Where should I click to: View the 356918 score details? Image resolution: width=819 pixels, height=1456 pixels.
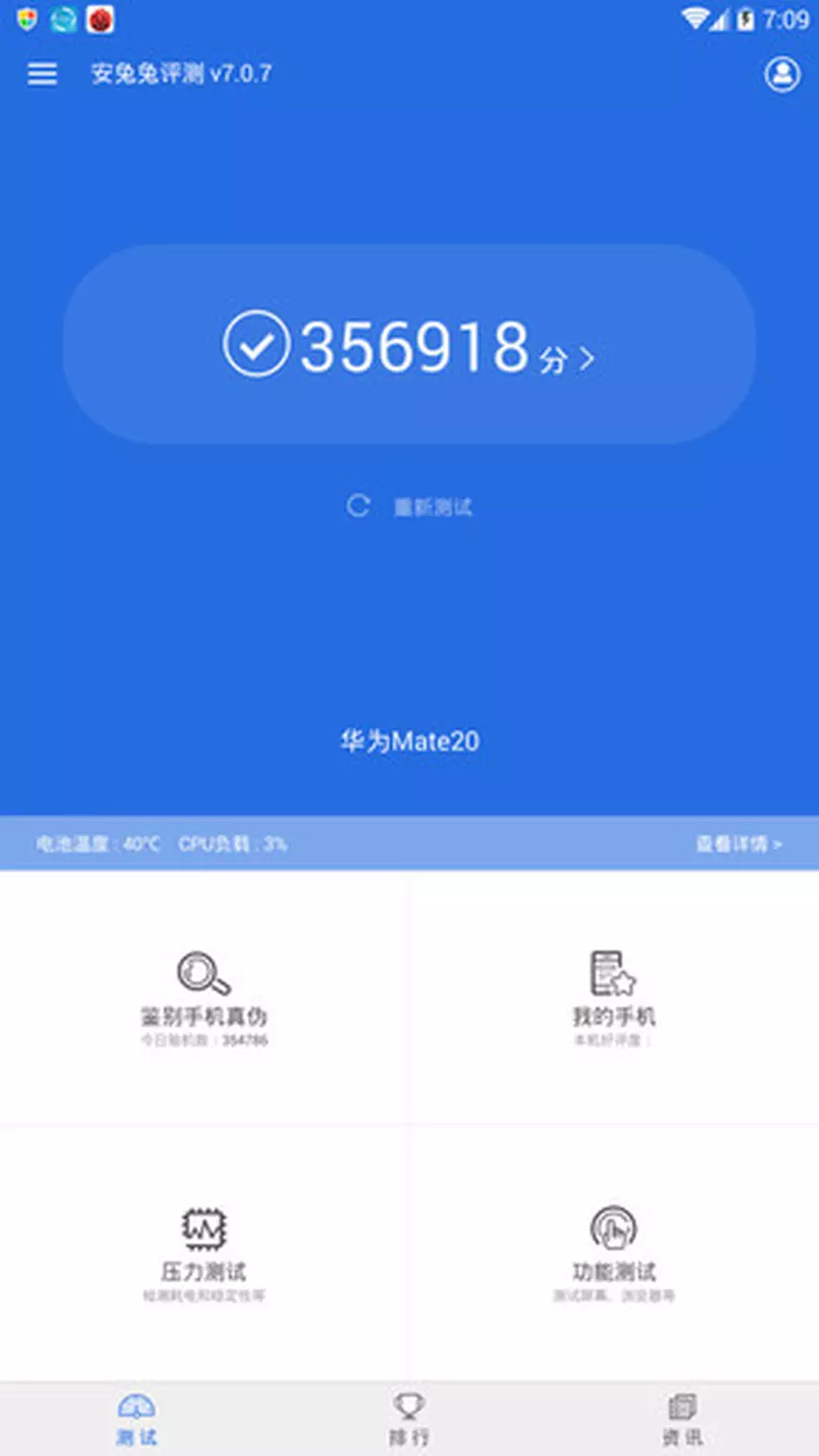pyautogui.click(x=409, y=347)
